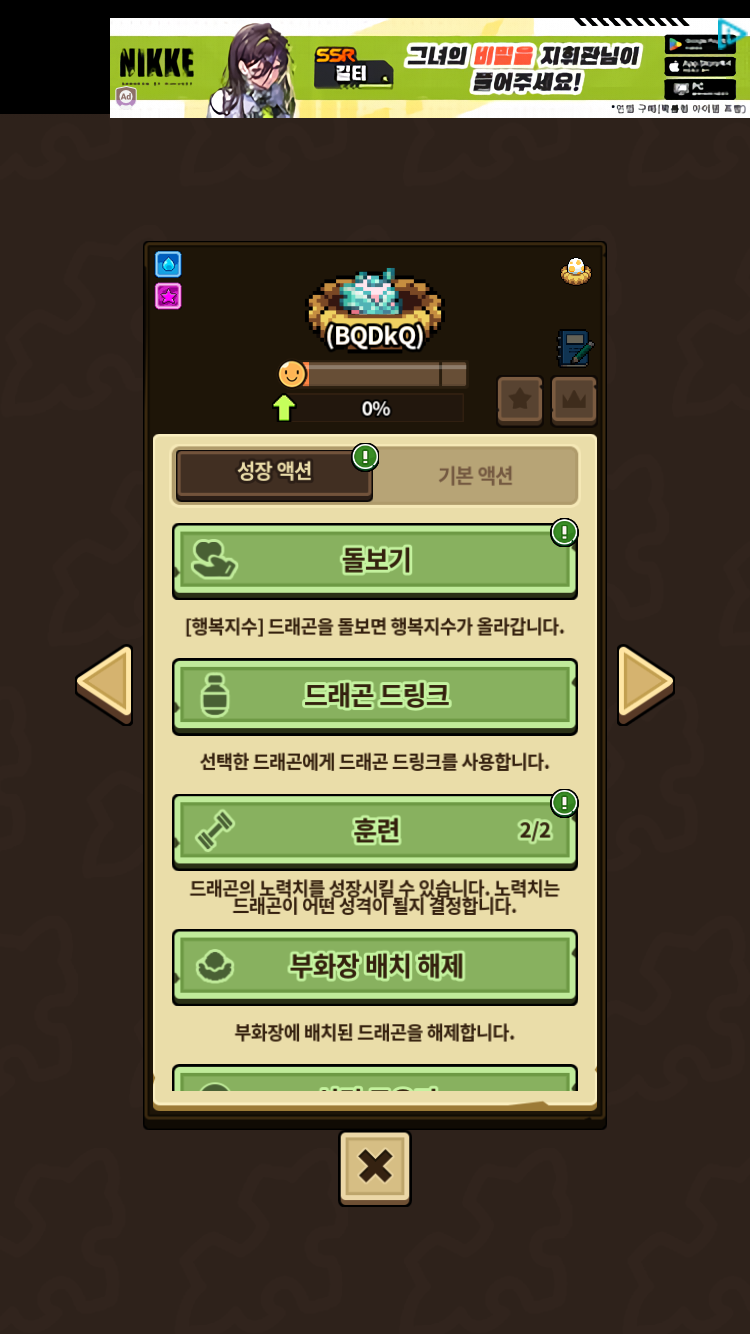Tap the ad info triangle icon
Viewport: 750px width, 1334px height.
pos(731,32)
